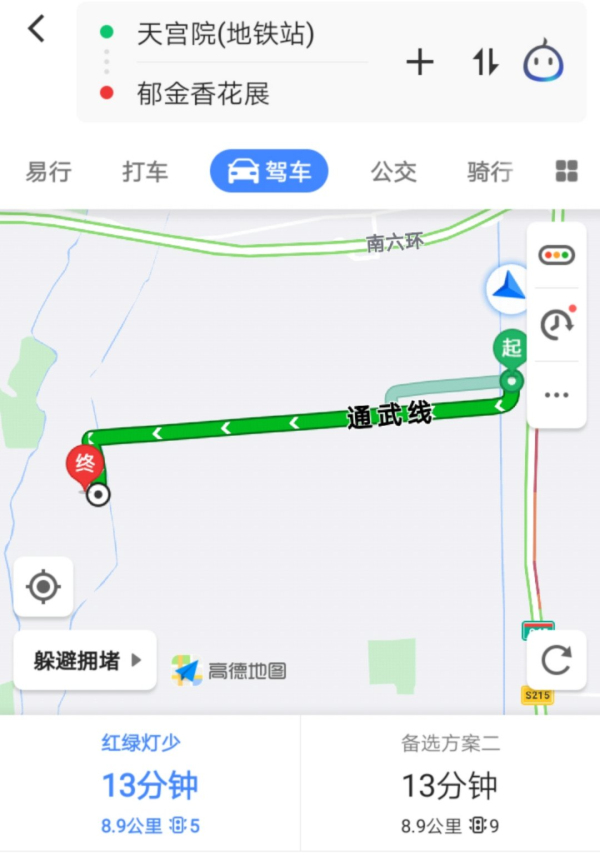
Task: Open the map's three-dot more menu
Action: click(x=556, y=395)
